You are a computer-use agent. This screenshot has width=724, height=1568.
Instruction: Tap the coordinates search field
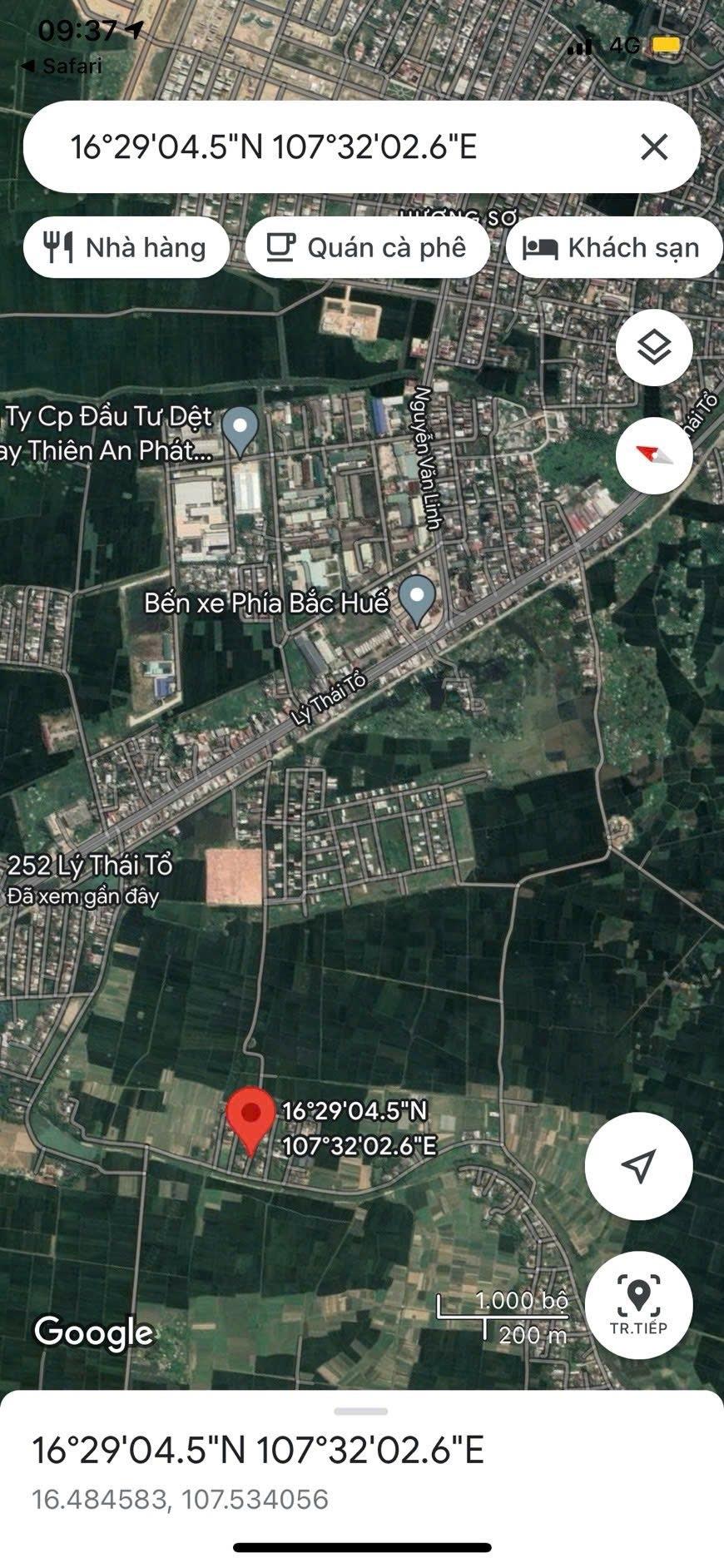coord(333,147)
